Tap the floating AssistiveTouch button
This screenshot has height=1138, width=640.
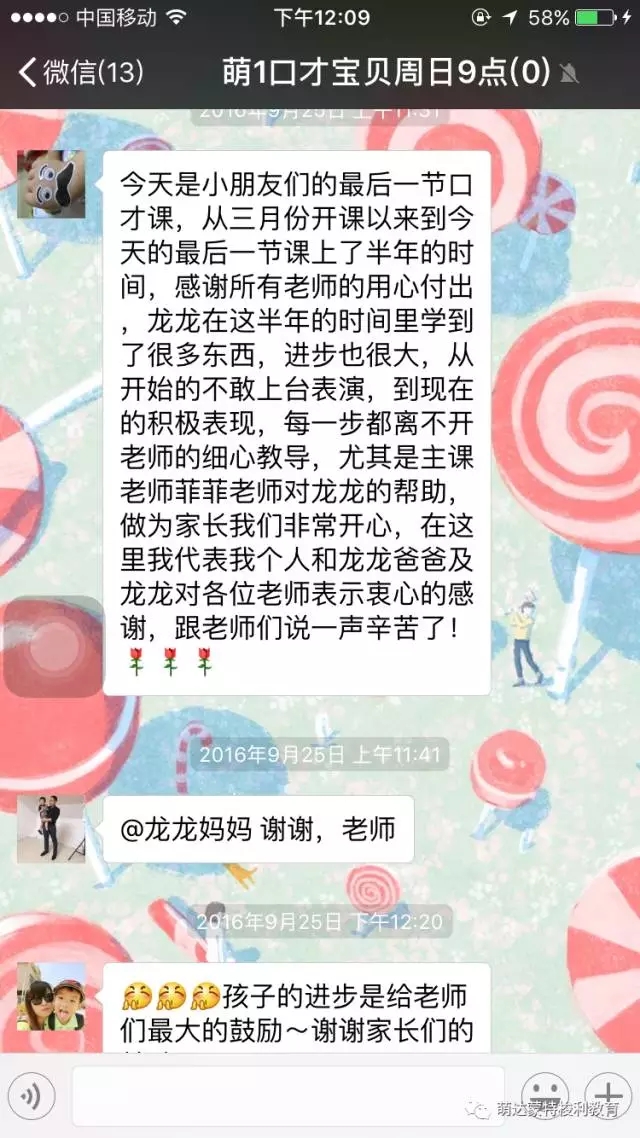[x=52, y=647]
